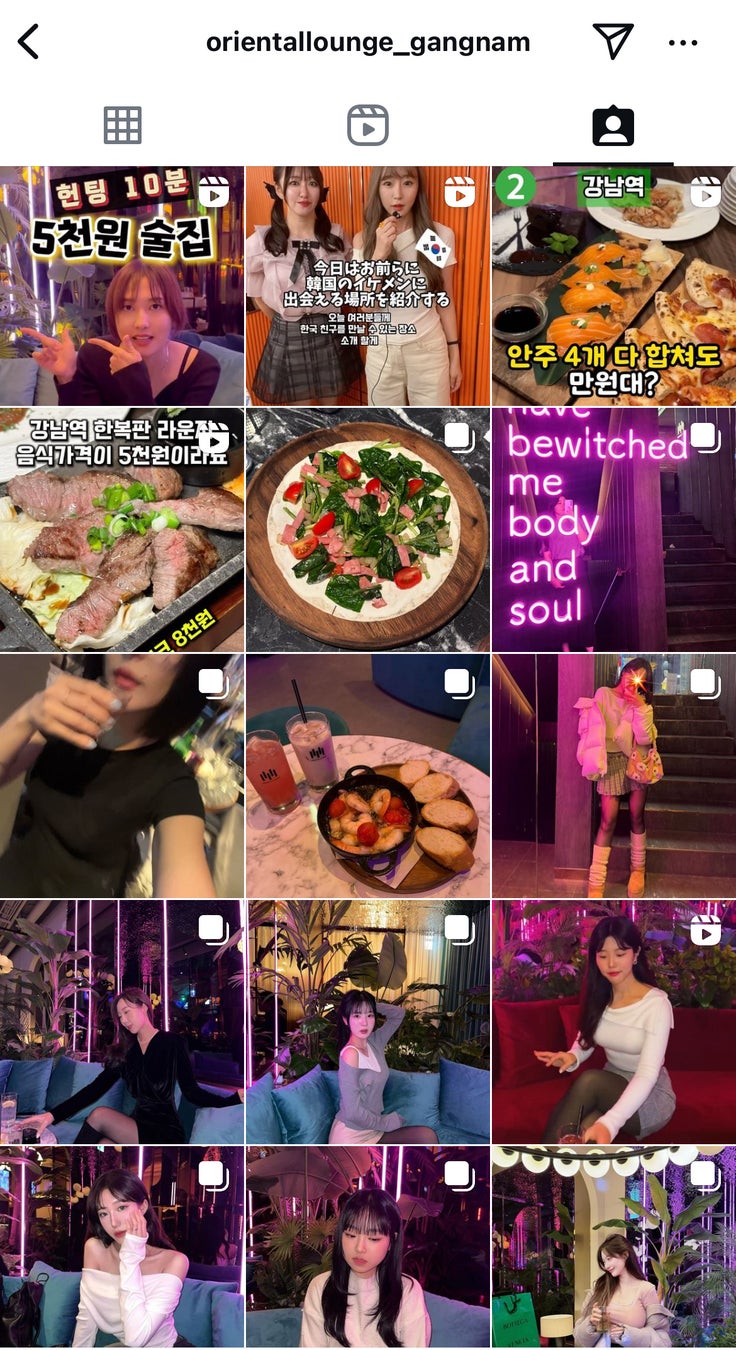736x1350 pixels.
Task: Open the post of woman in black dress on blue sofa
Action: pyautogui.click(x=122, y=1022)
